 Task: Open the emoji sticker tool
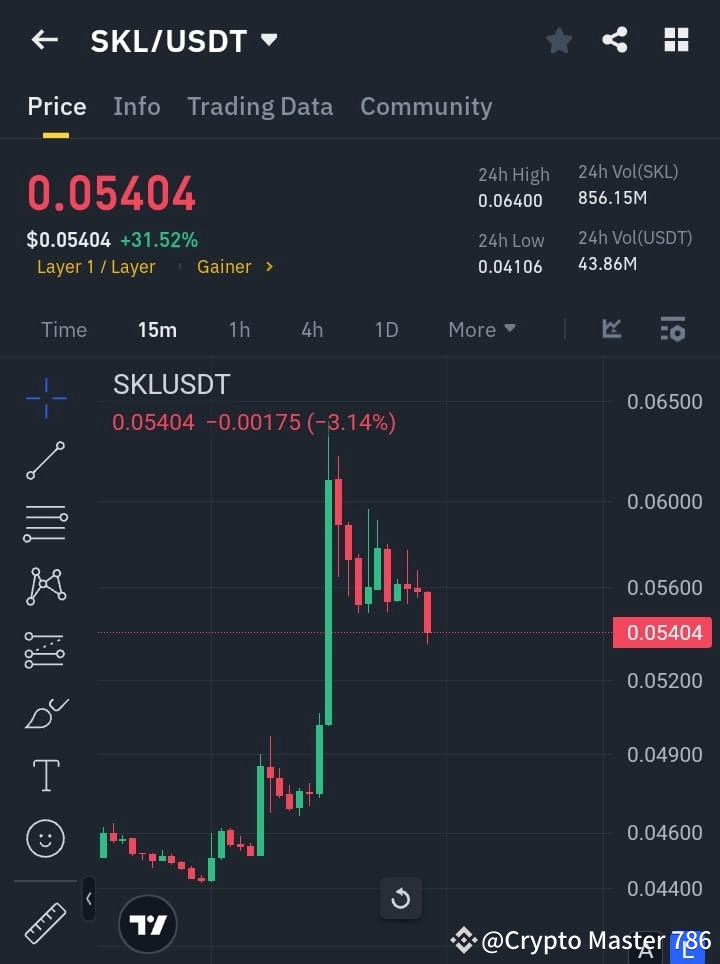[x=45, y=838]
